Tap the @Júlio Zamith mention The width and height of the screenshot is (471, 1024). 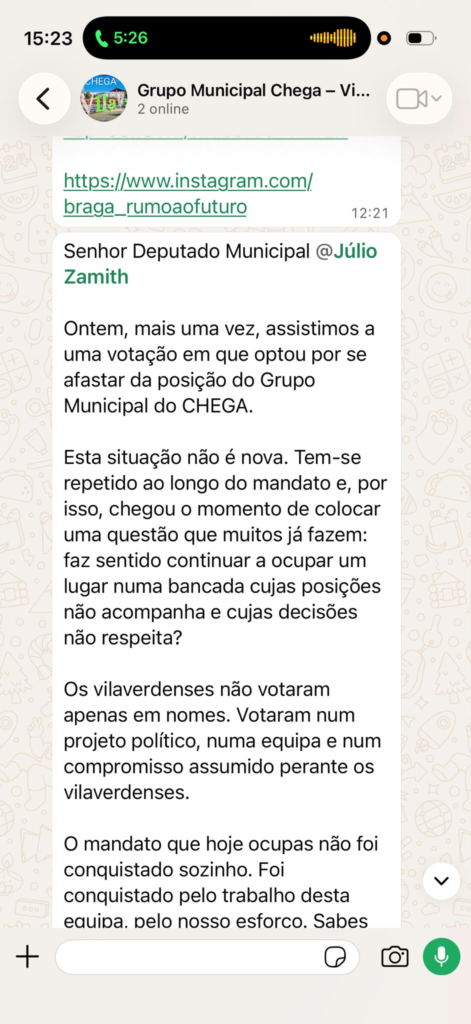[220, 264]
